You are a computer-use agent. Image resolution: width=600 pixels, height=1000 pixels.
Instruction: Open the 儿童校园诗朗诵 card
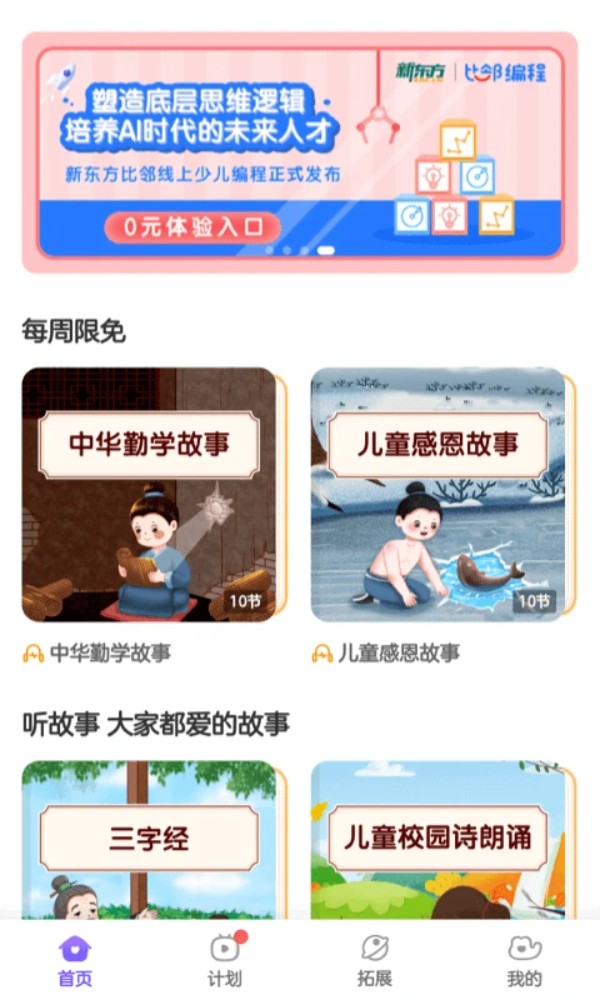tap(438, 840)
